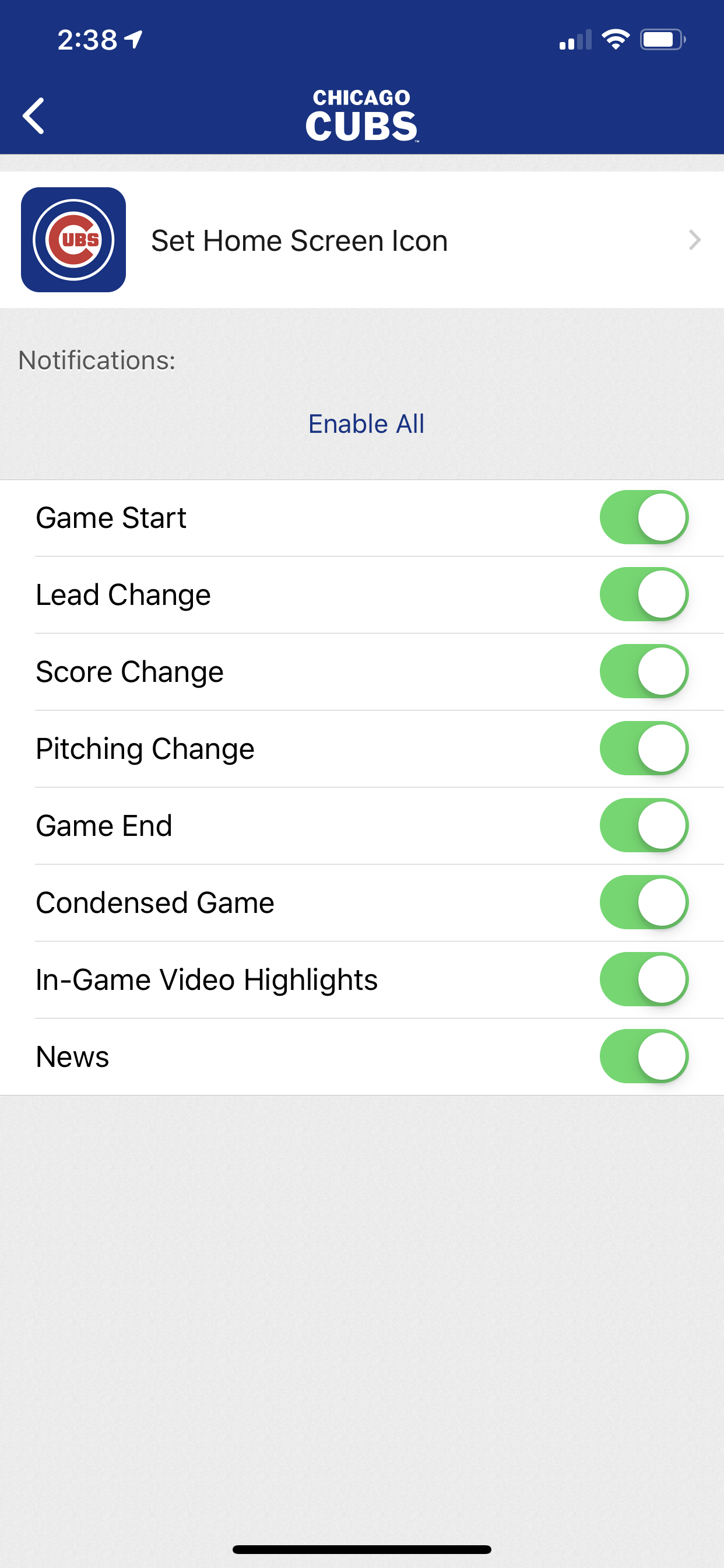Image resolution: width=724 pixels, height=1568 pixels.
Task: Tap Enable All notifications
Action: (x=365, y=423)
